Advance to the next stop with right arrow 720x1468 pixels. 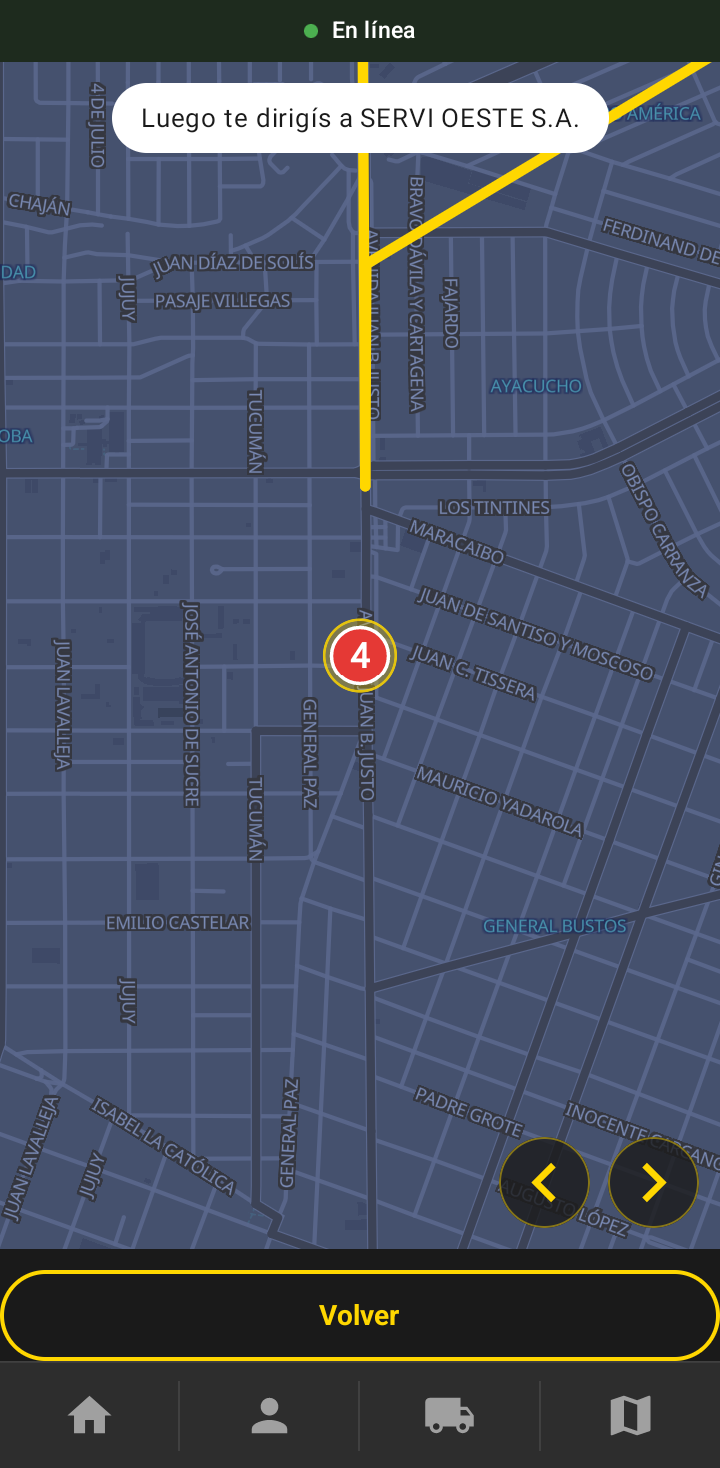coord(653,1183)
